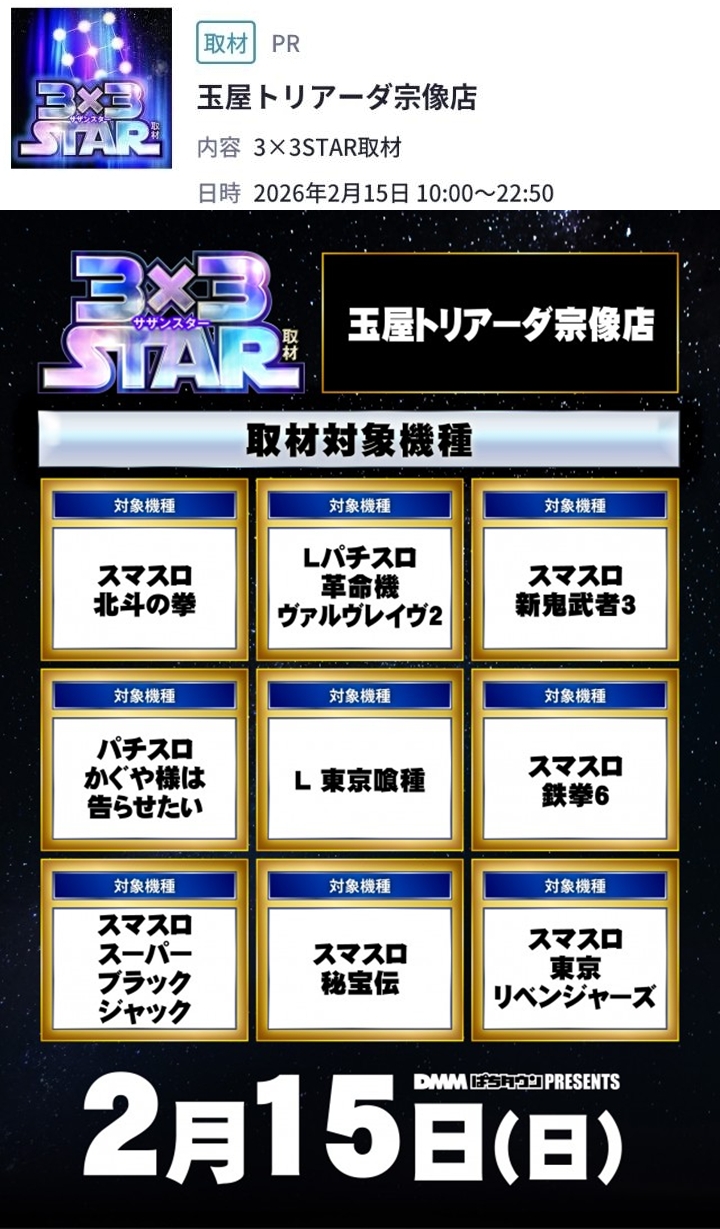The width and height of the screenshot is (720, 1229).
Task: View the 2月15日 event poster full-size
Action: 360,718
